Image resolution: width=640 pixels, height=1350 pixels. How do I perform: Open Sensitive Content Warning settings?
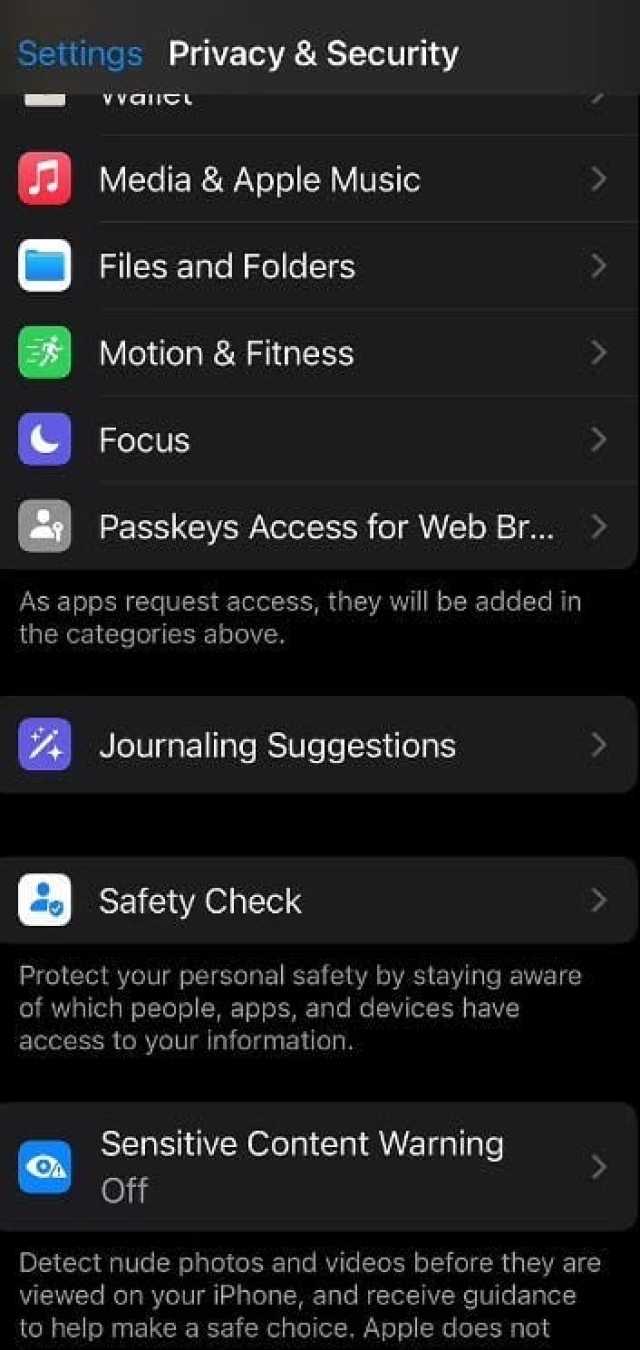[320, 1166]
